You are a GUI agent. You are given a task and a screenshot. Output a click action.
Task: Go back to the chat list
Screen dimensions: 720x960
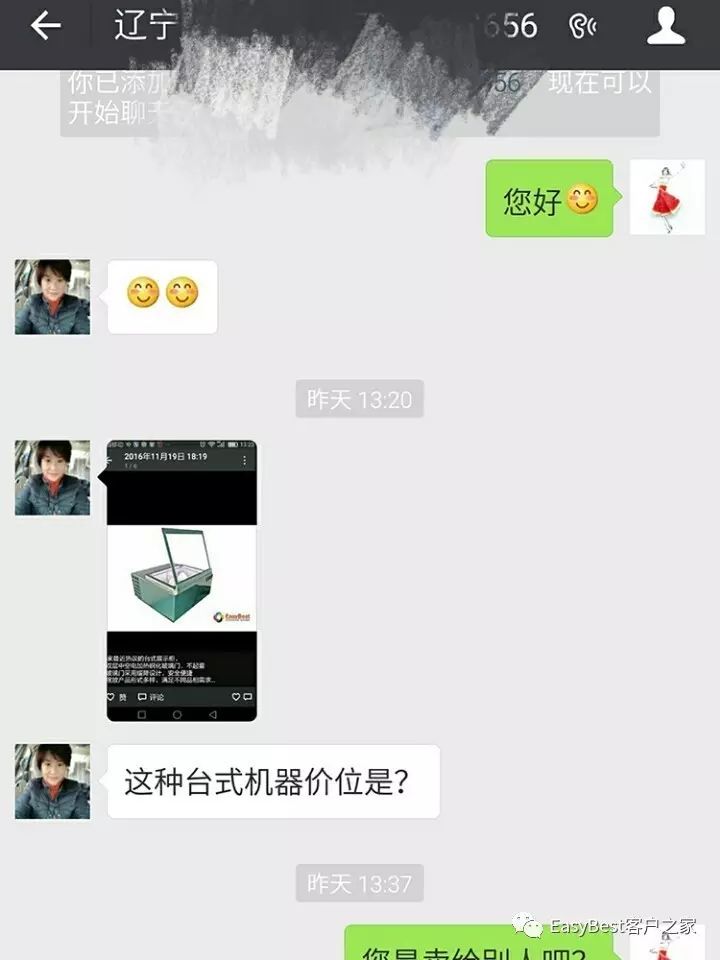[x=46, y=27]
